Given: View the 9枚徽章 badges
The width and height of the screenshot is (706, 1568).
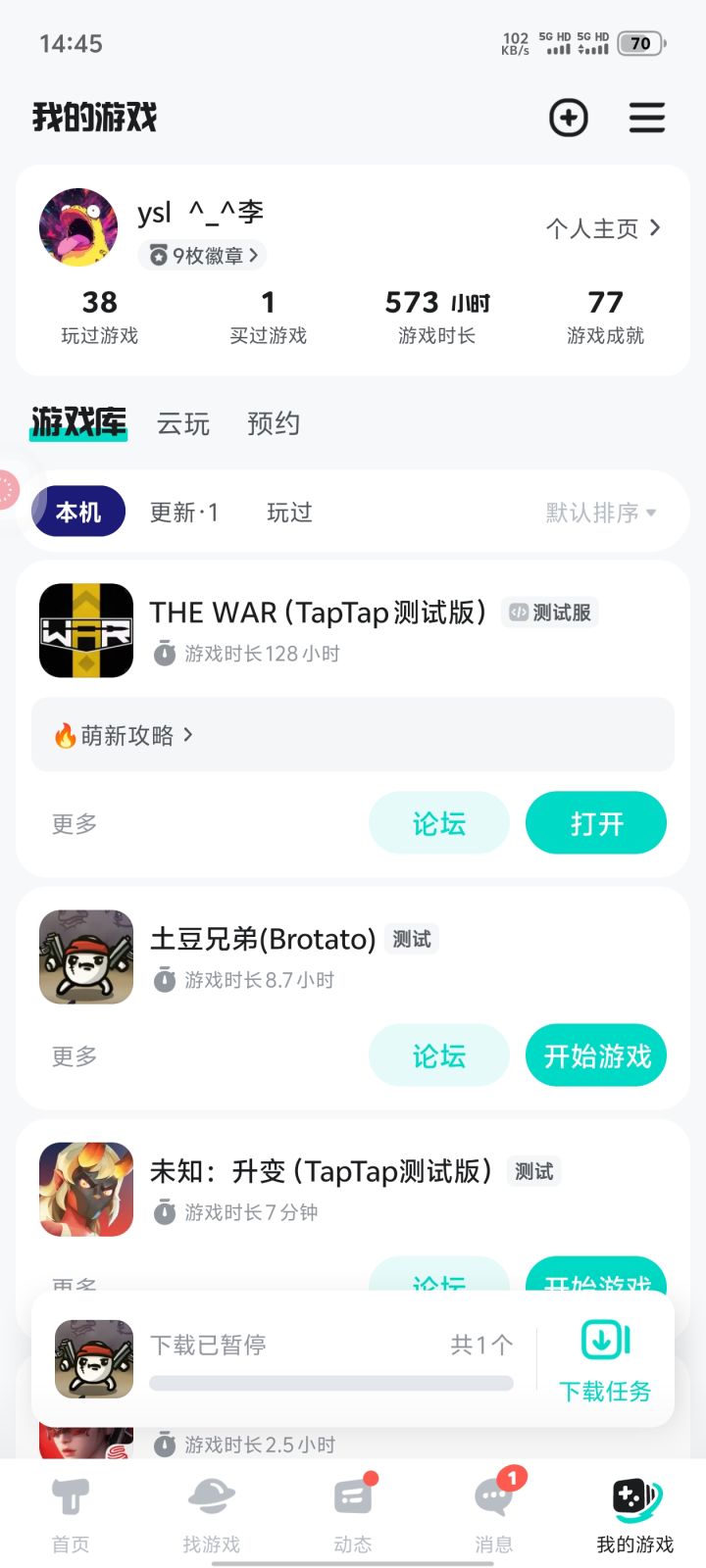Looking at the screenshot, I should tap(203, 256).
